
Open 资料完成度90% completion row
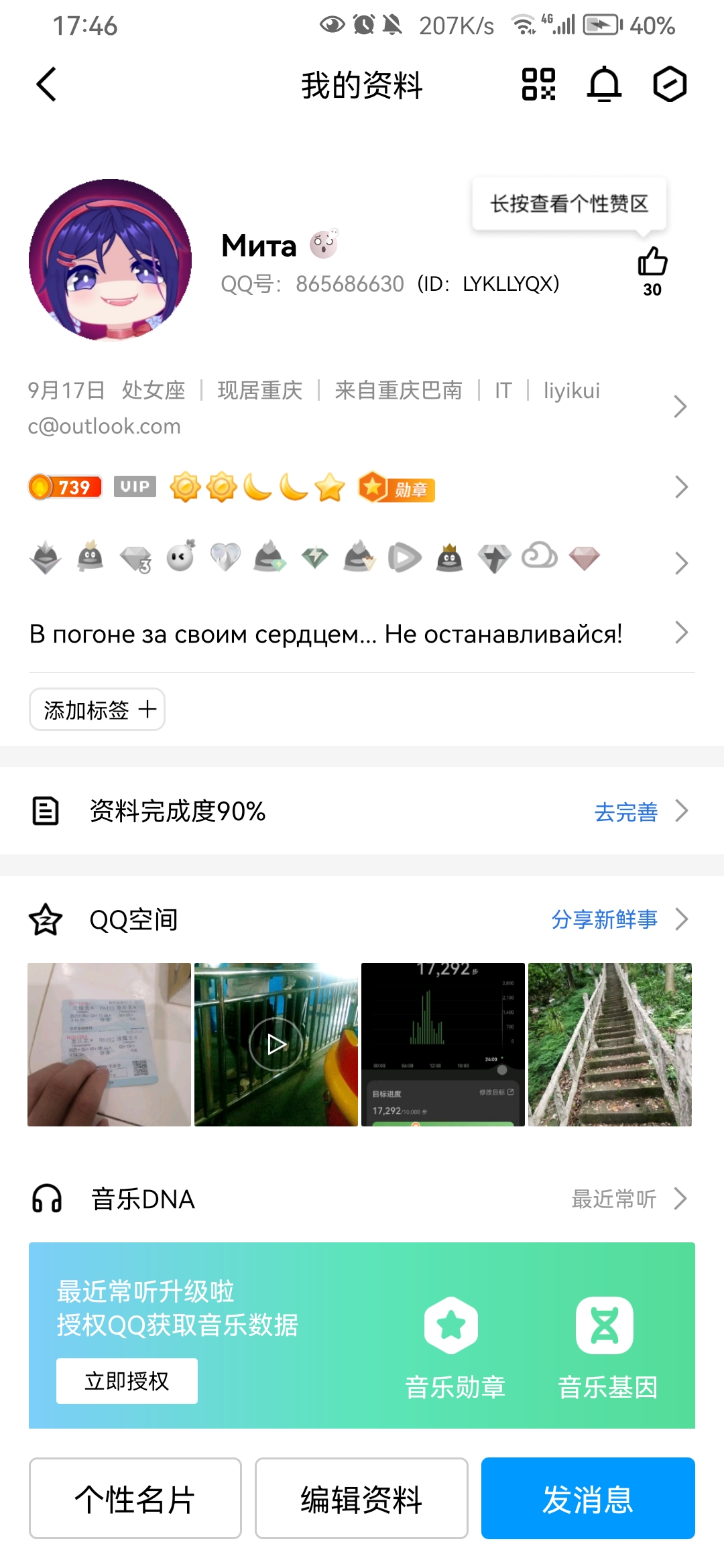[361, 811]
